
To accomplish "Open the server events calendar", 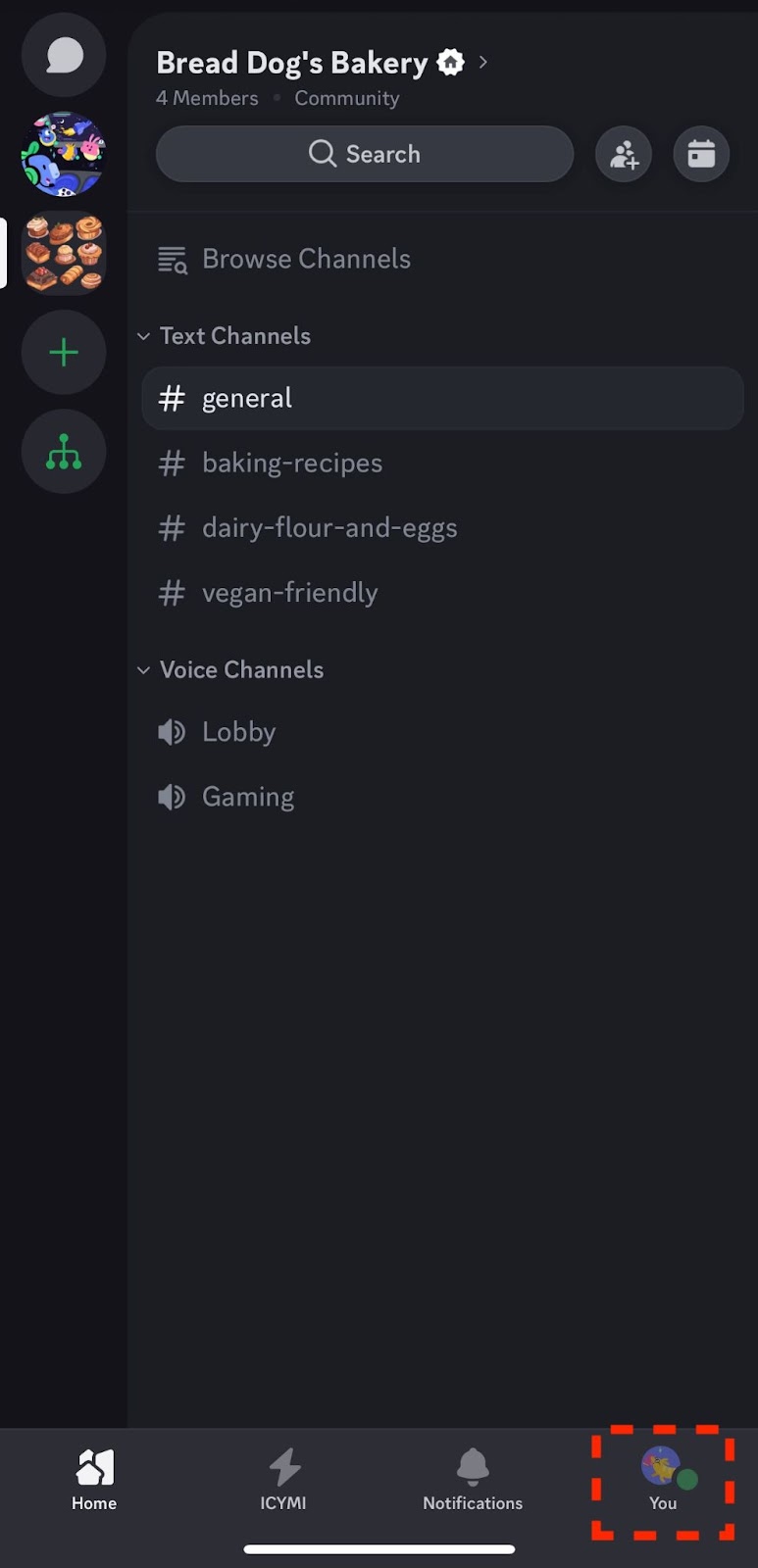I will click(701, 154).
